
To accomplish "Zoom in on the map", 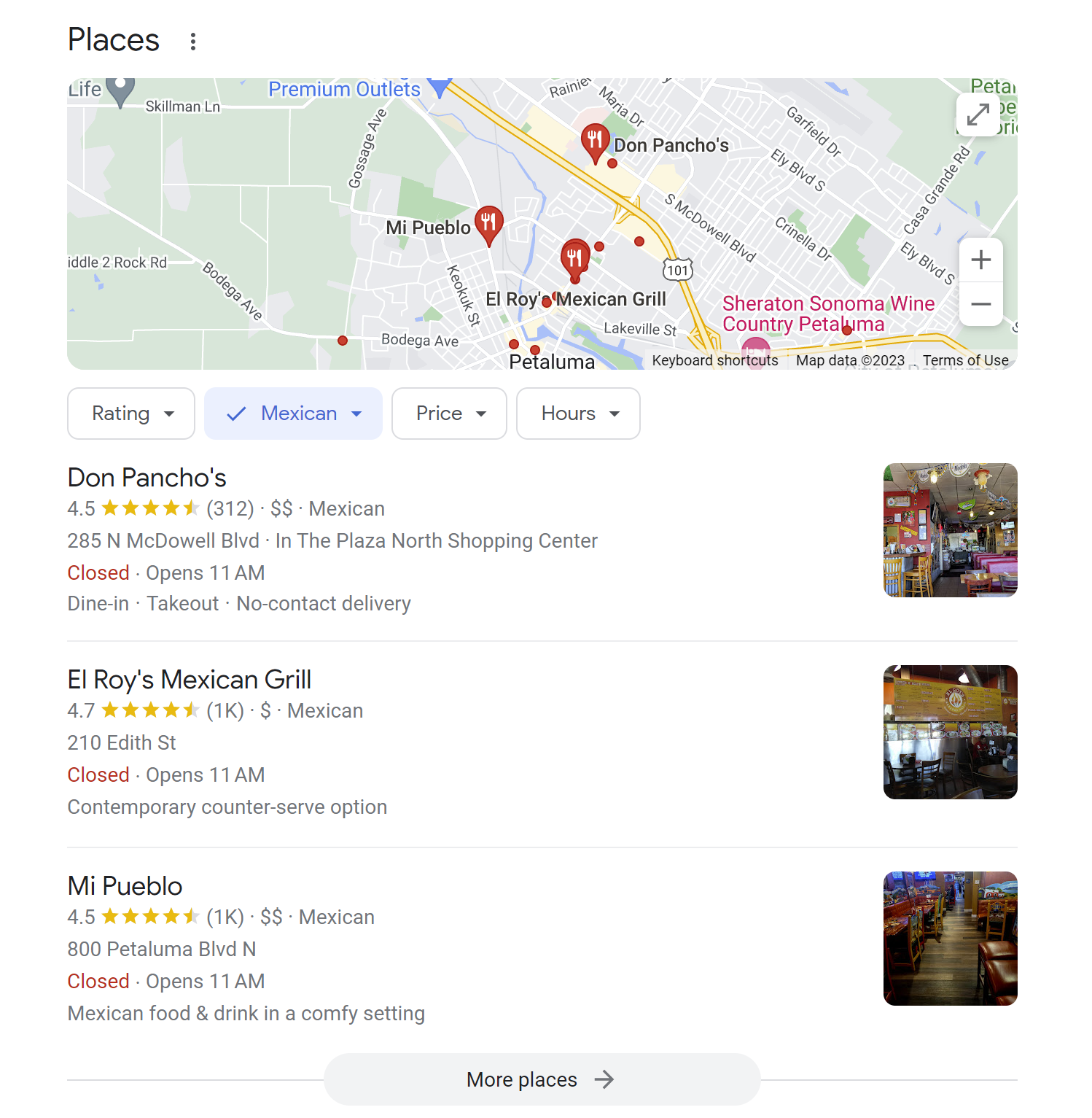I will (980, 260).
